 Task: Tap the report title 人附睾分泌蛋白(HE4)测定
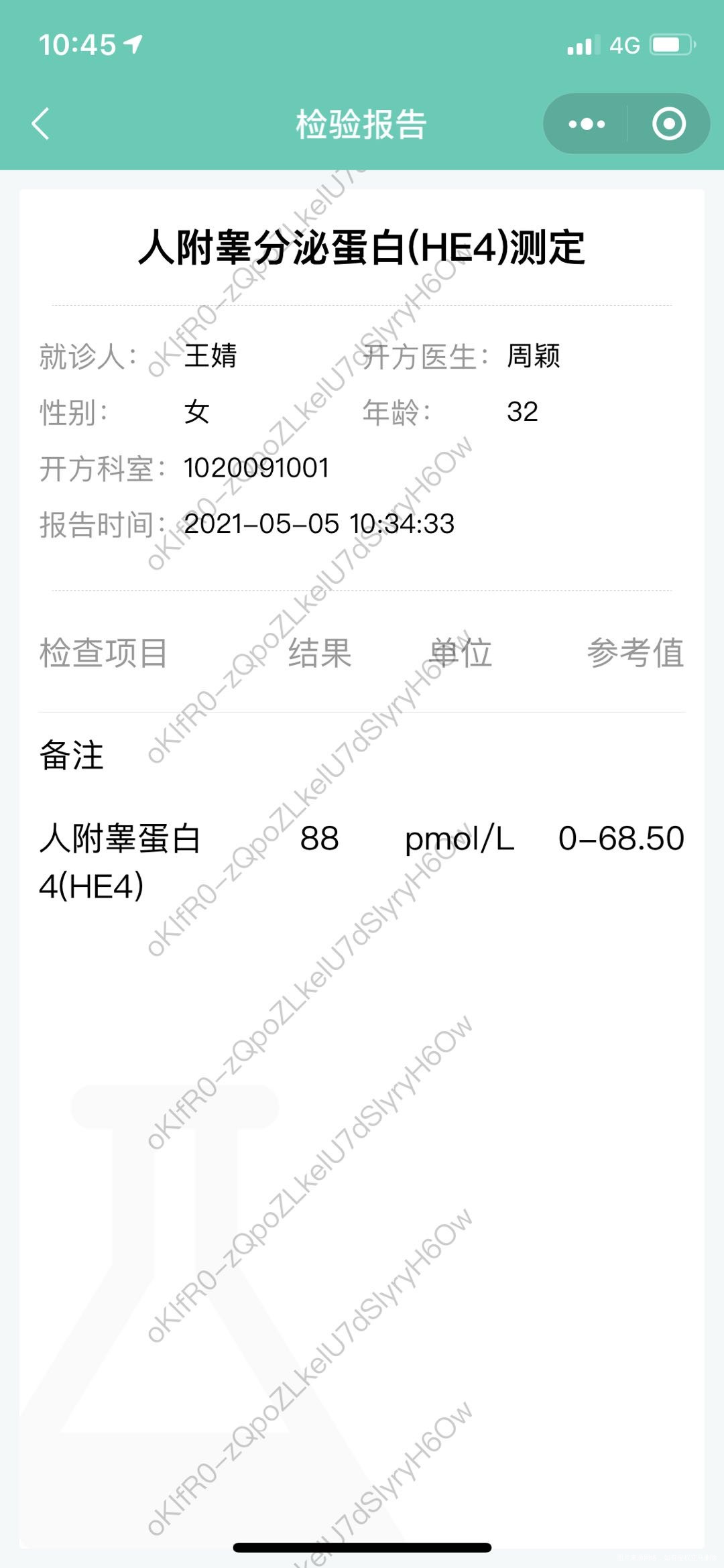click(362, 247)
